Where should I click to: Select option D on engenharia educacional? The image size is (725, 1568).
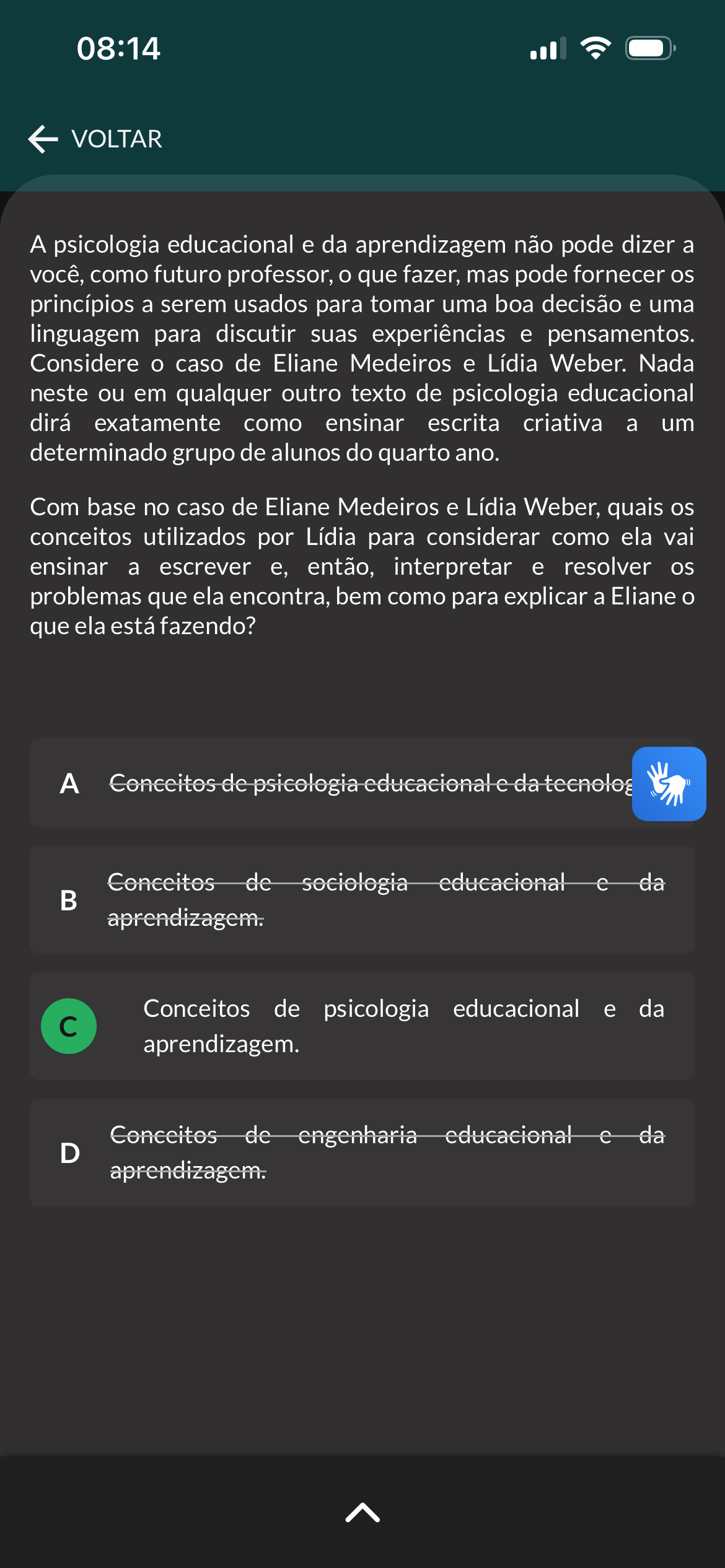click(362, 1152)
